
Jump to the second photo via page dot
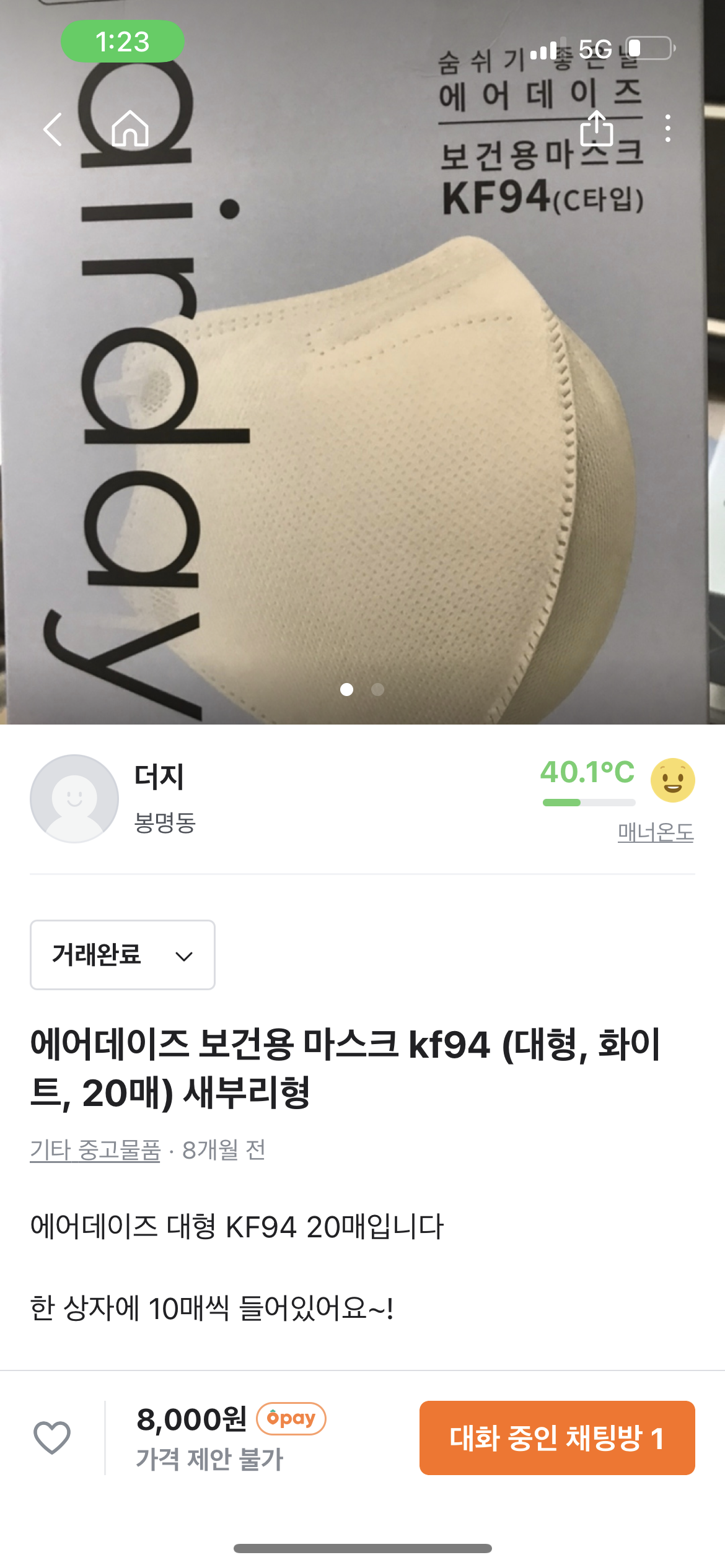(377, 689)
